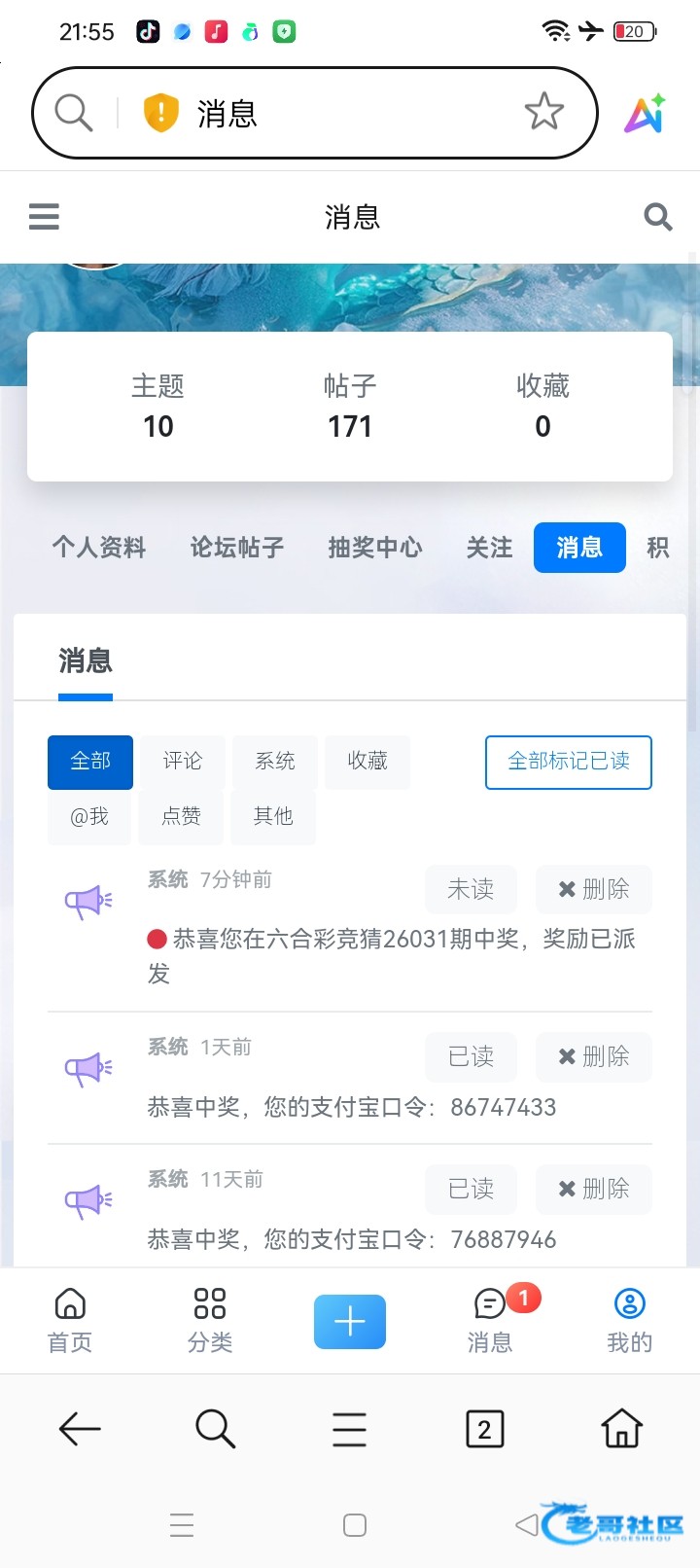Select the 关注 tab

coord(489,548)
